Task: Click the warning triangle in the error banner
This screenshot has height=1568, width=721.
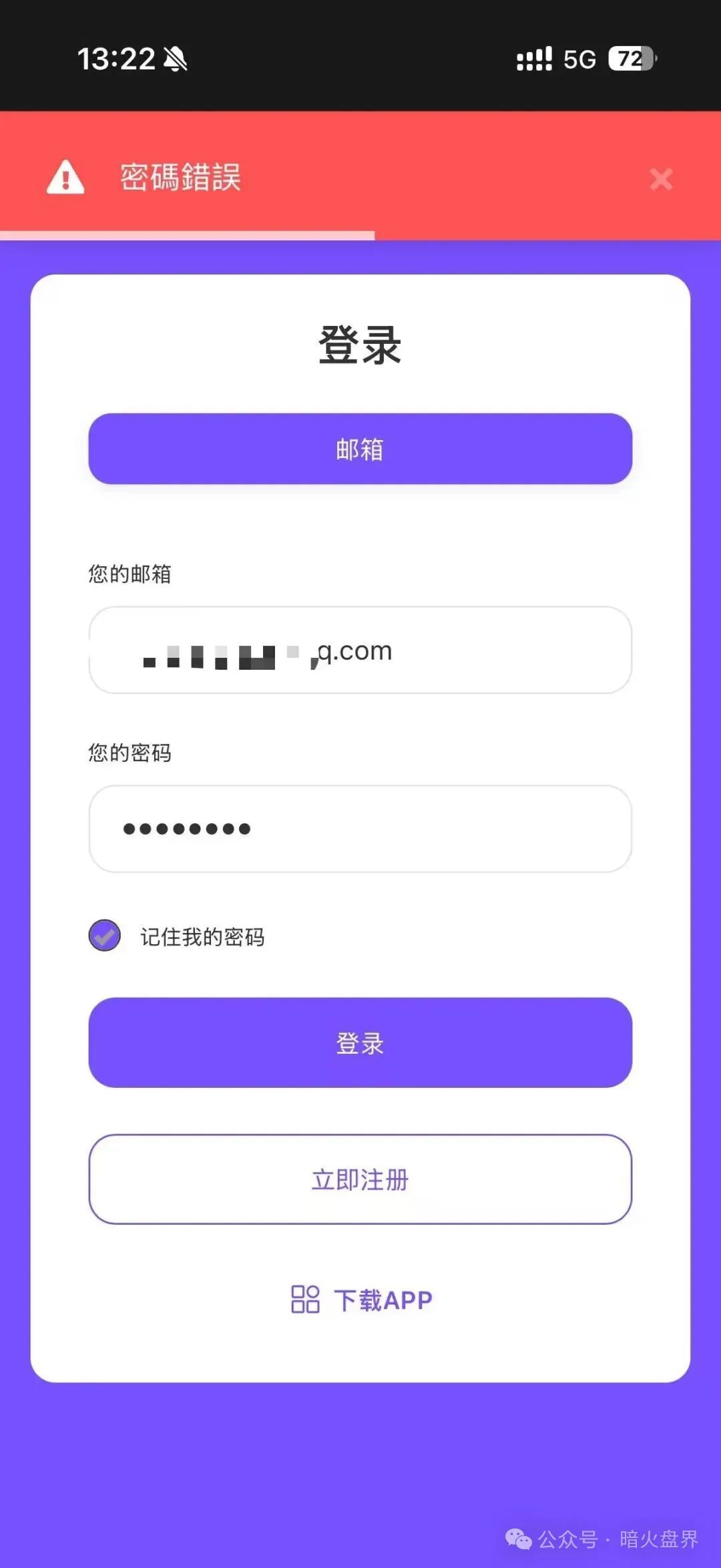Action: point(65,178)
